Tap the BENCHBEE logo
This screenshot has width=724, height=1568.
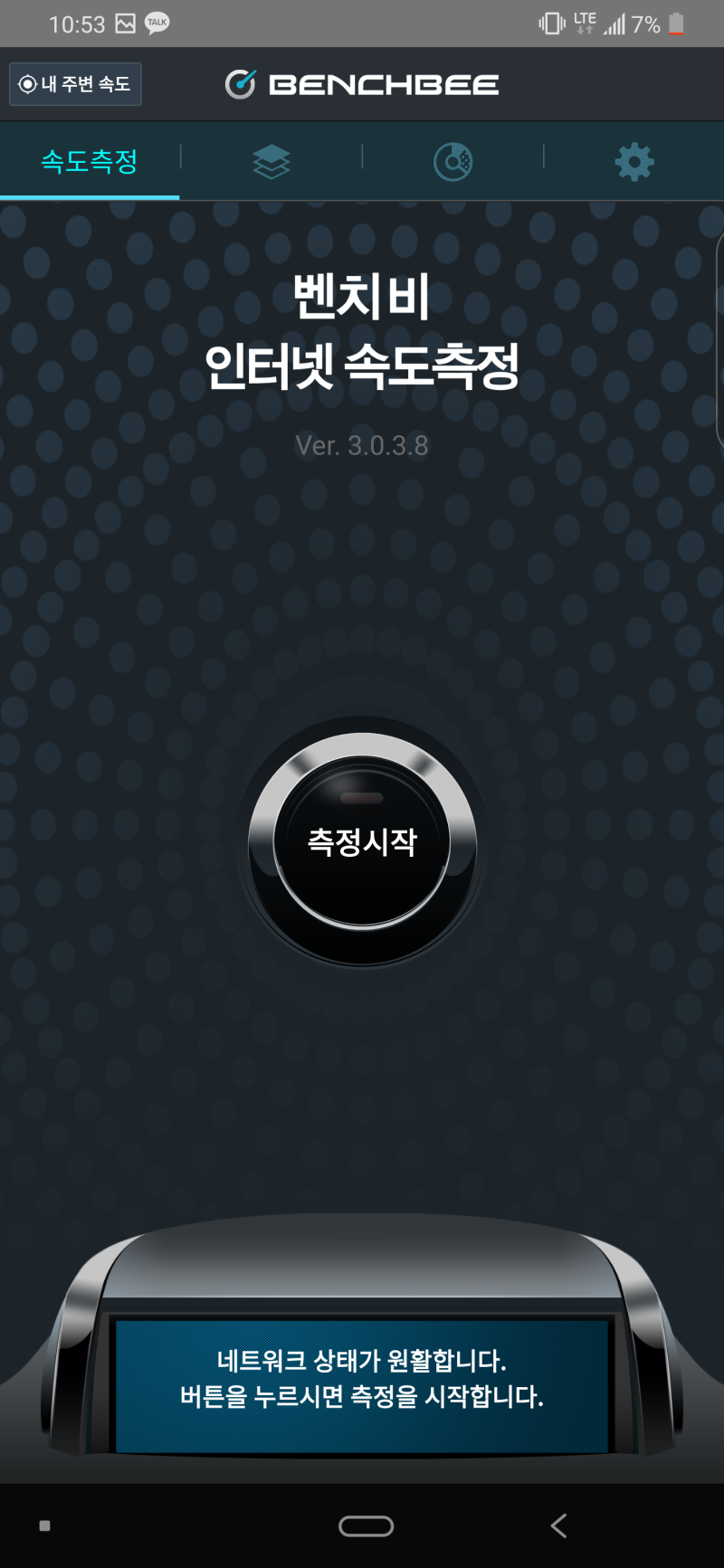361,83
